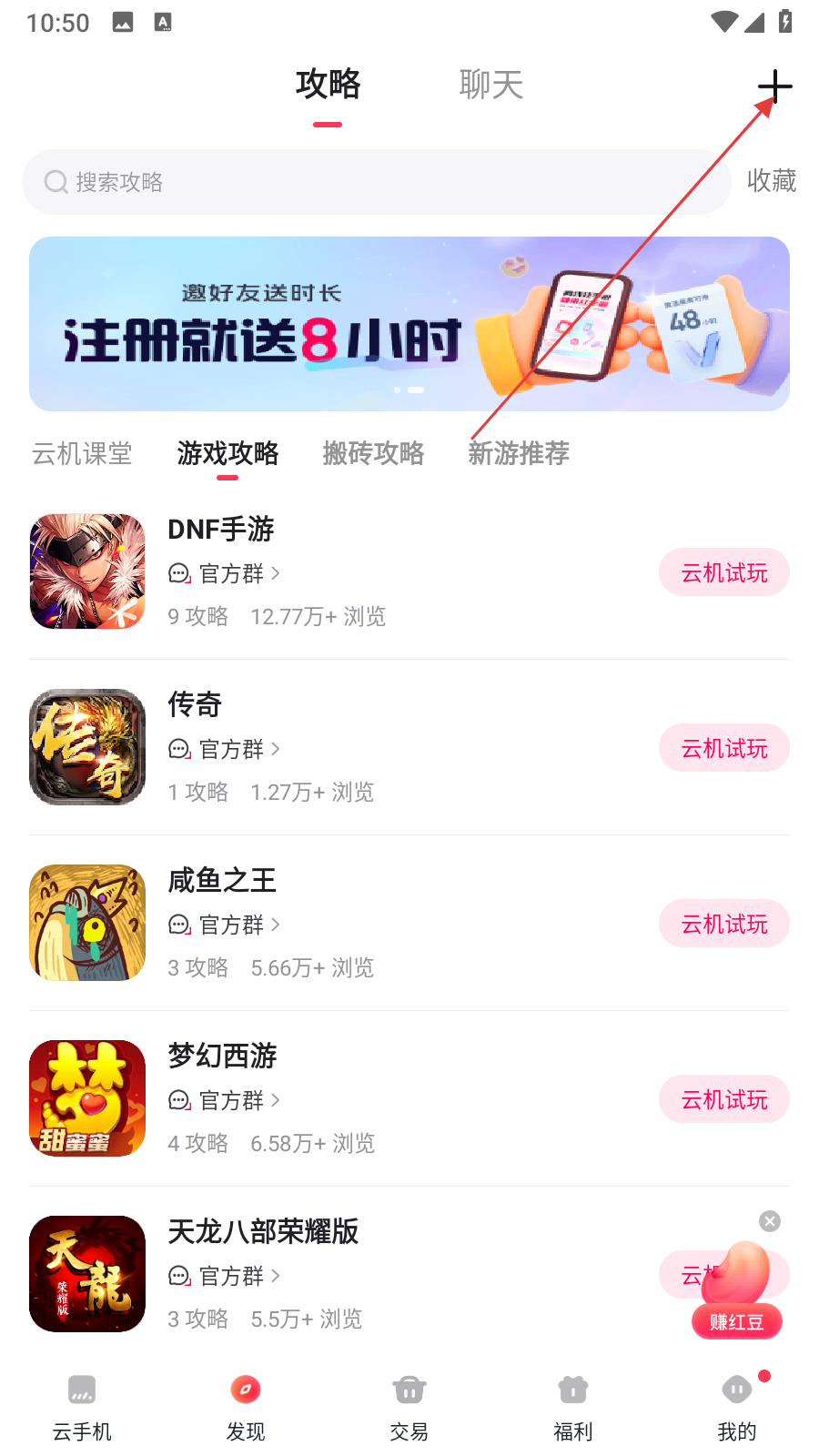Launch 云机试玩 for 梦幻西游
Screen dimensions: 819x1456
pyautogui.click(x=723, y=1099)
